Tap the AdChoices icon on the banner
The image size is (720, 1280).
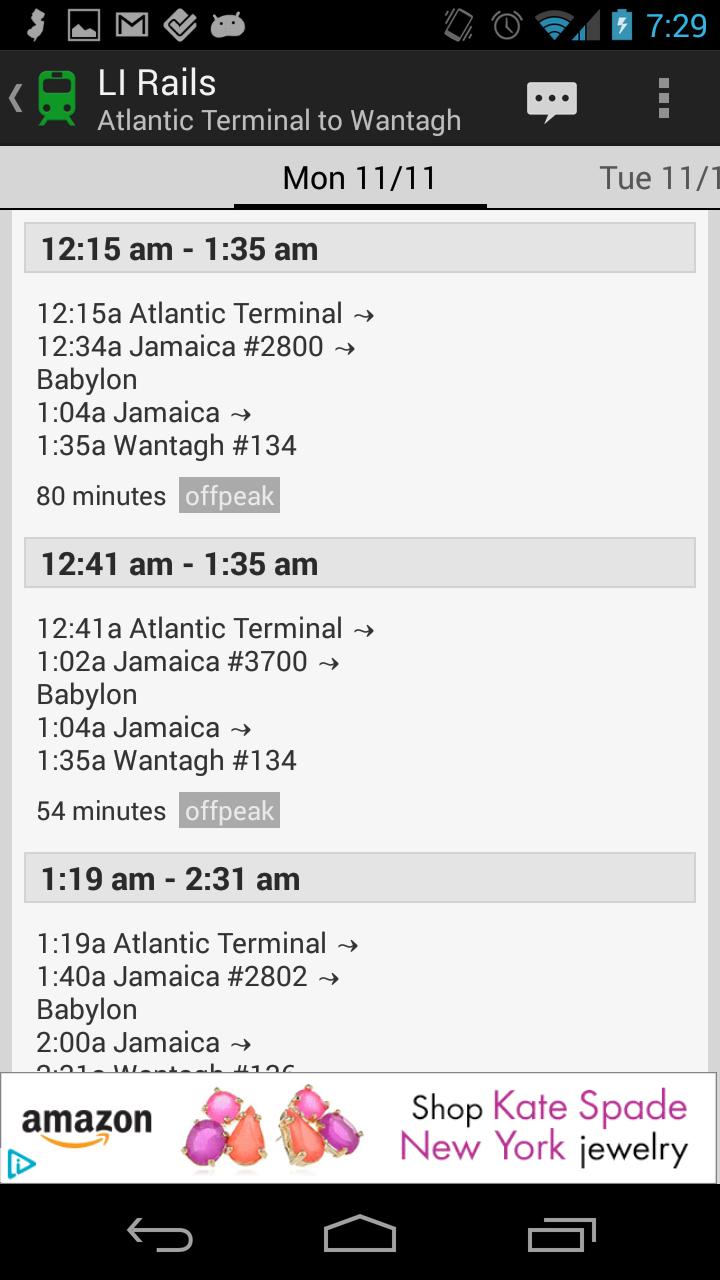[21, 1163]
